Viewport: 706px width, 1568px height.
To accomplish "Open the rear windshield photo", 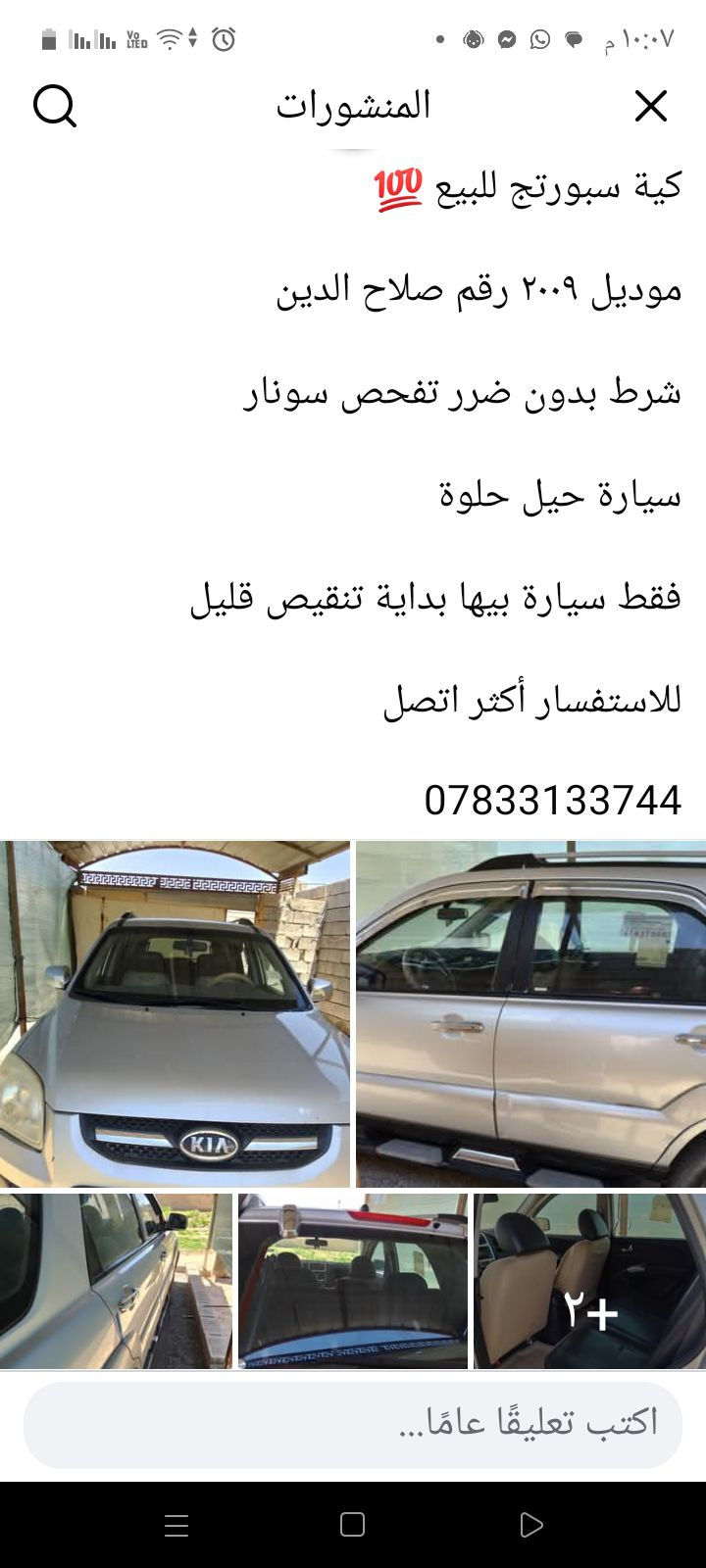I will pyautogui.click(x=353, y=1281).
